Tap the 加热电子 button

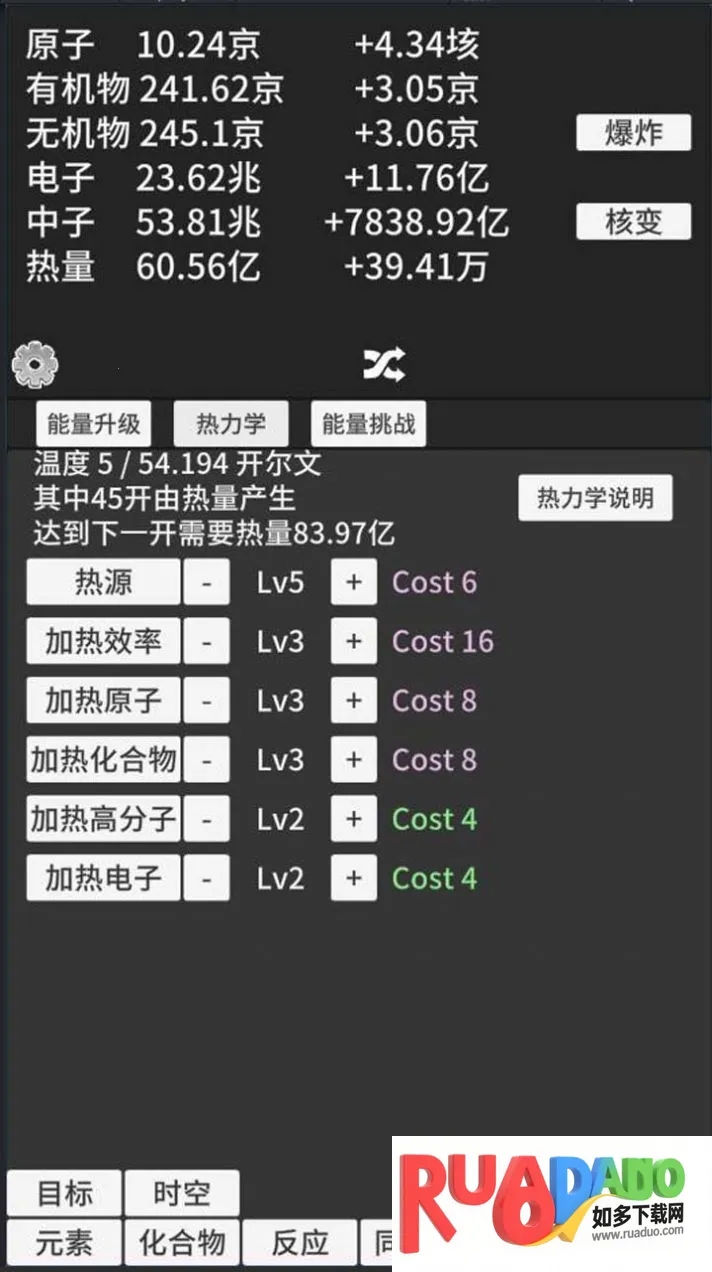coord(103,878)
